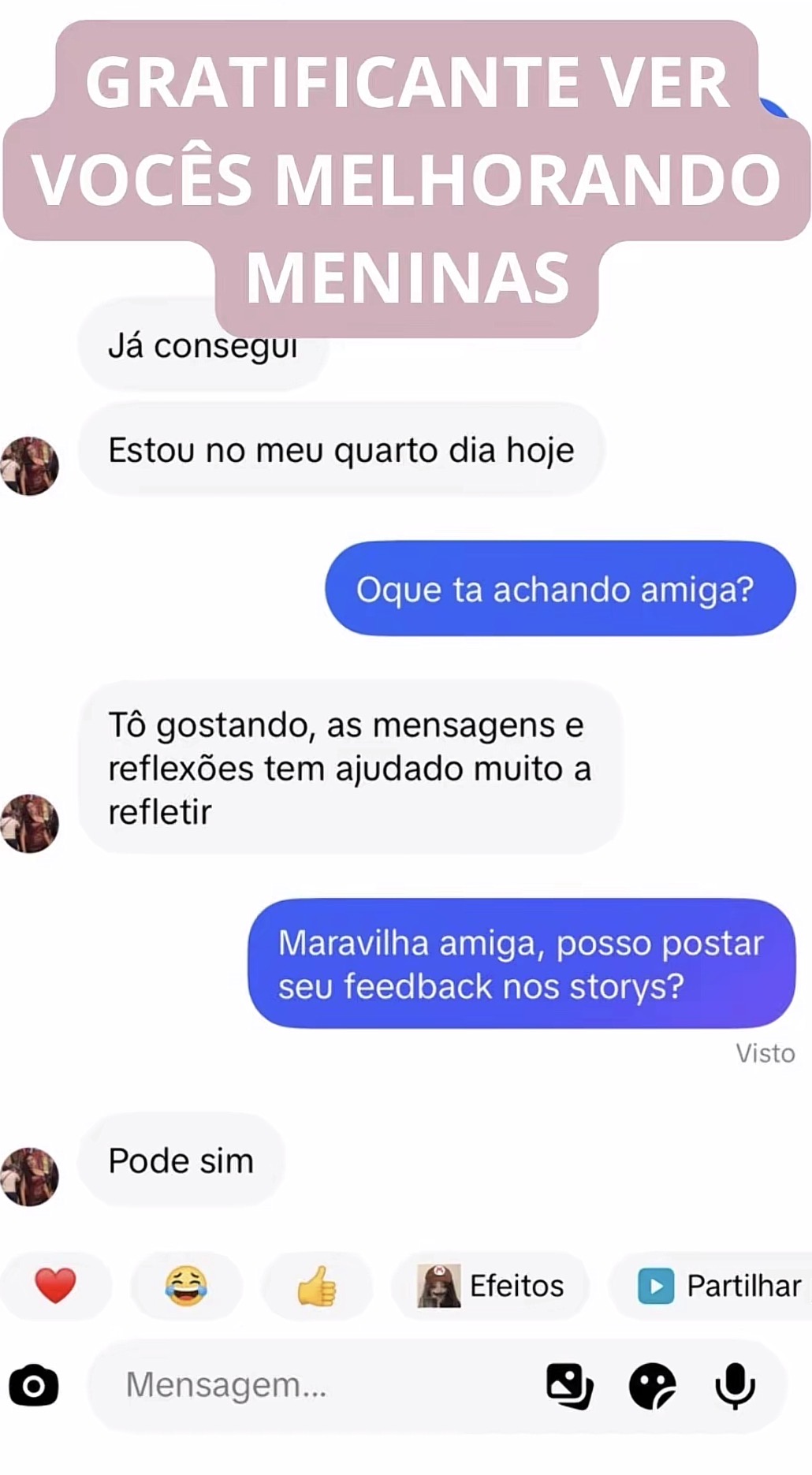The width and height of the screenshot is (812, 1475).
Task: Focus the Mensagem... text field
Action: 315,1385
